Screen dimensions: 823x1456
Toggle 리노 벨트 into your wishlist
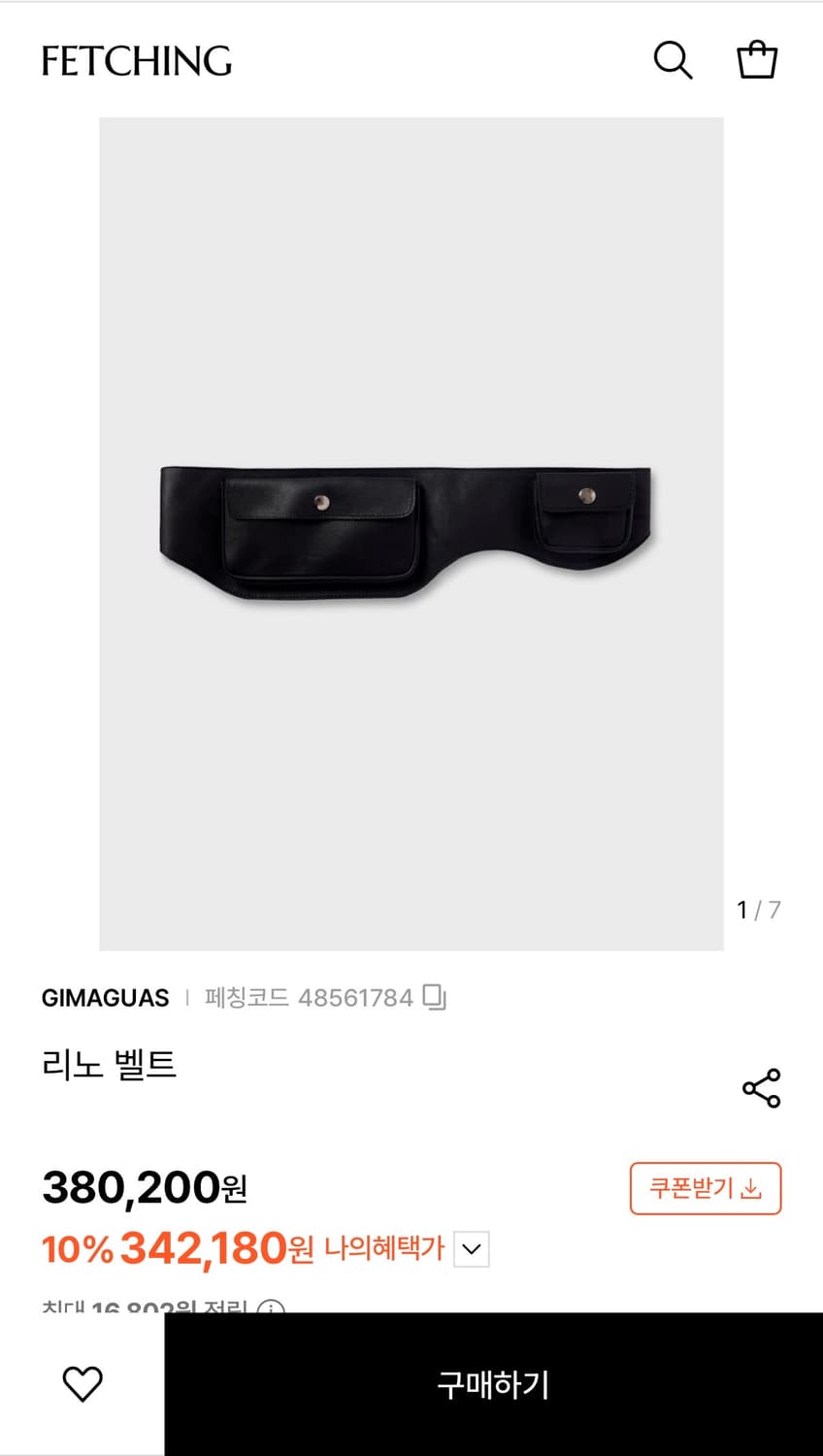pyautogui.click(x=82, y=1384)
